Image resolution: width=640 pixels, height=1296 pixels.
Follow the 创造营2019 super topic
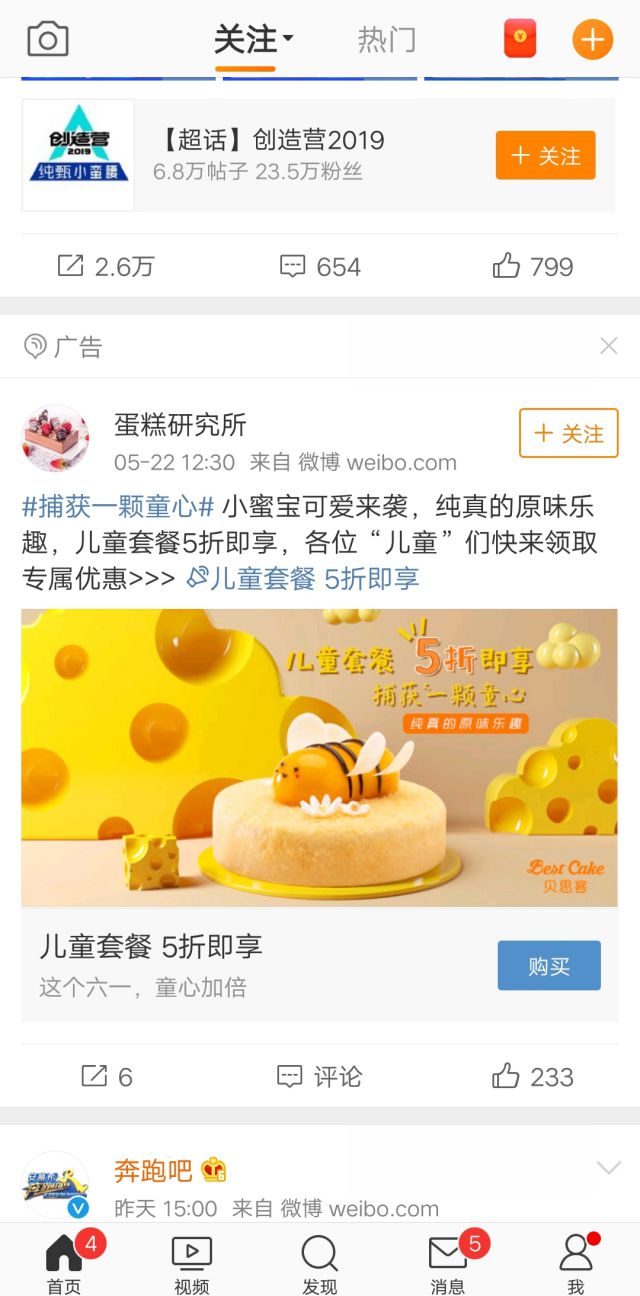tap(545, 156)
